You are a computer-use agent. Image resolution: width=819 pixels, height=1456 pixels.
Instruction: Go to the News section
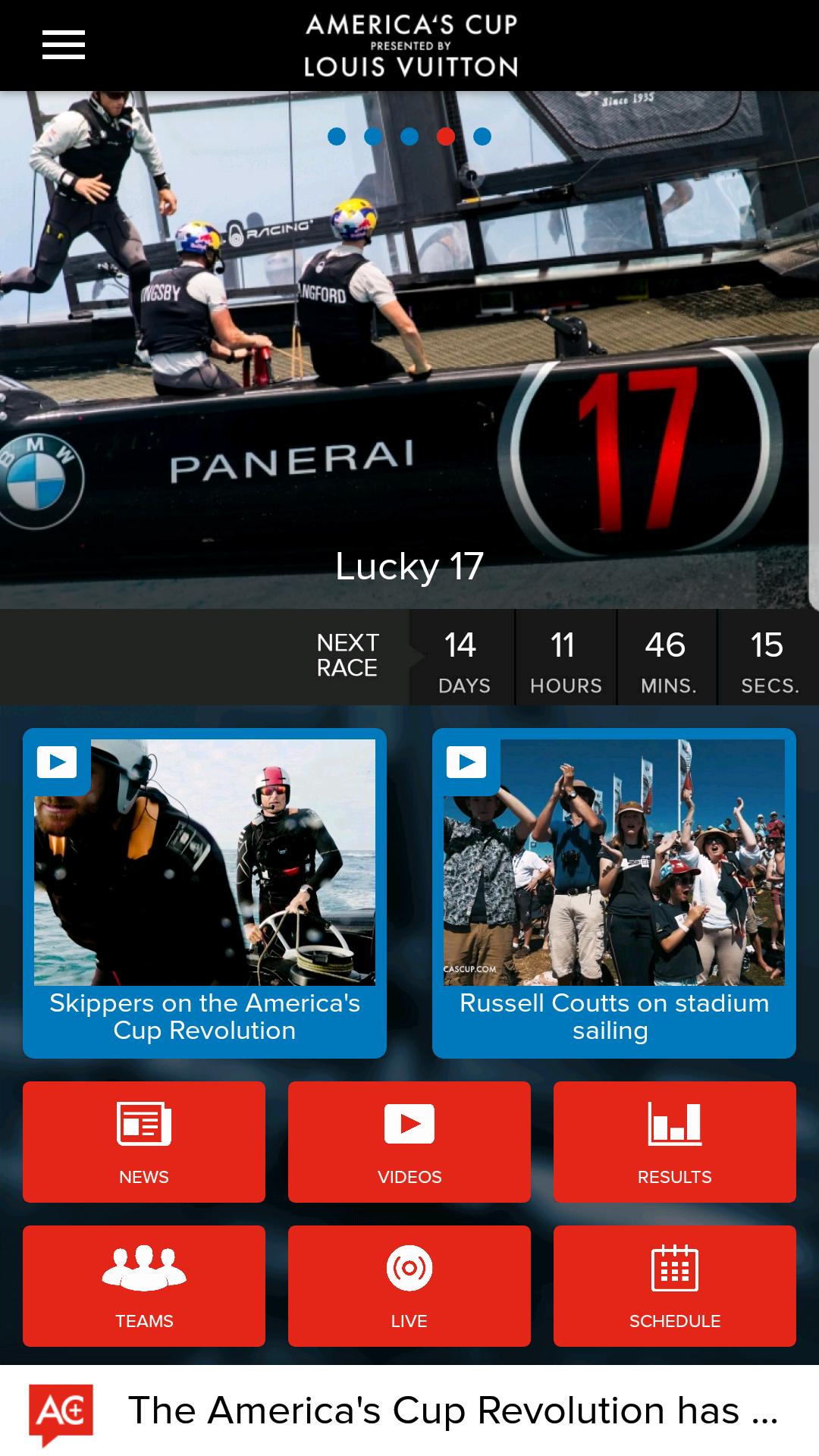tap(144, 1141)
